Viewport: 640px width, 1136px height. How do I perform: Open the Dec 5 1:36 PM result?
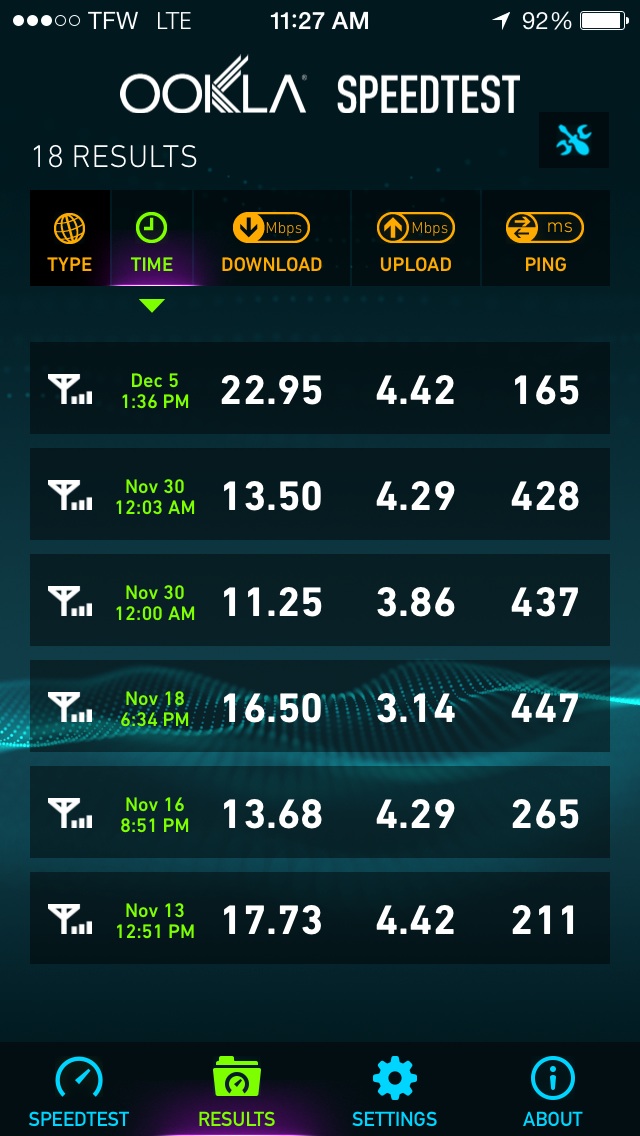tap(320, 388)
